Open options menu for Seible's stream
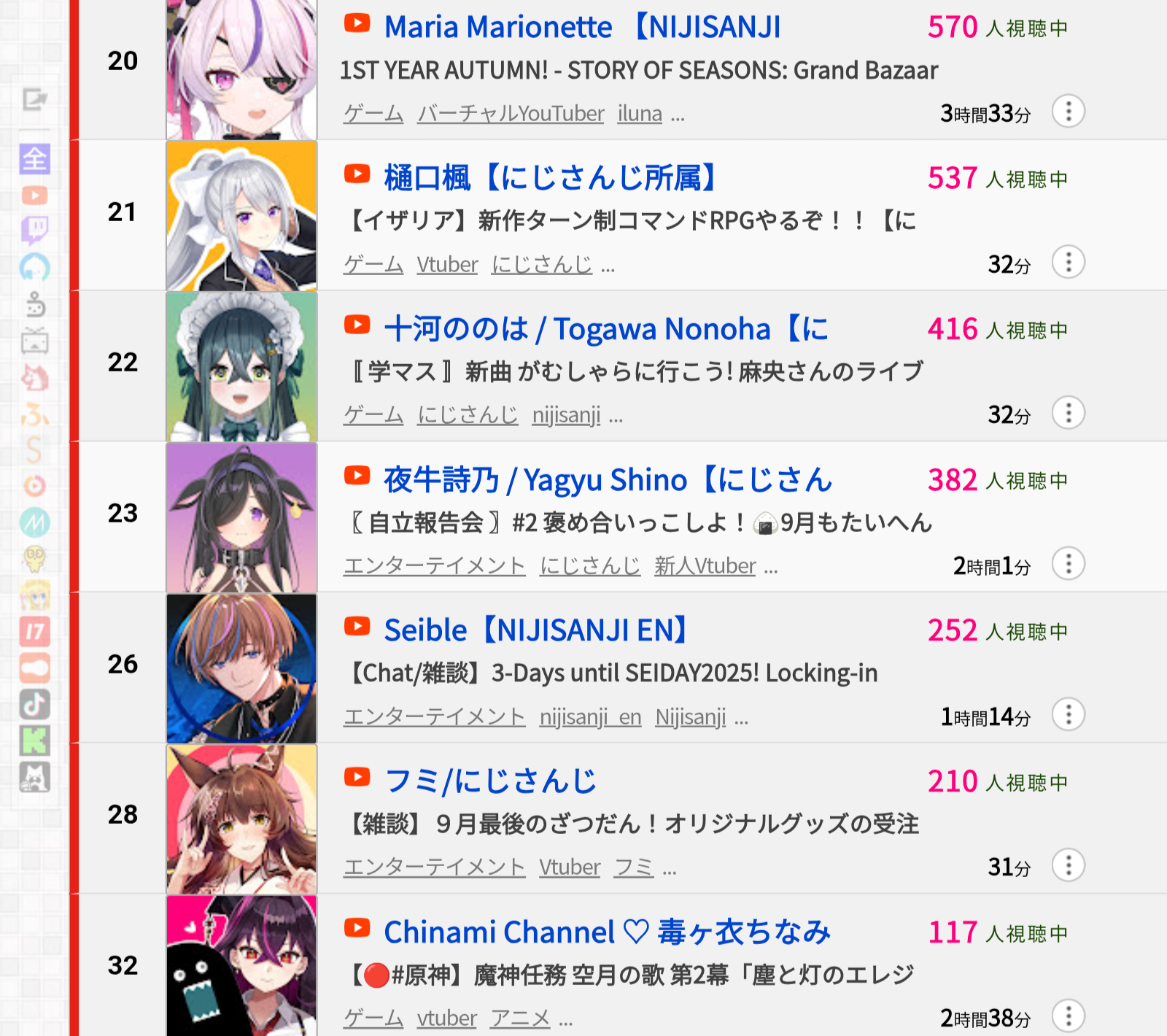 pyautogui.click(x=1069, y=714)
